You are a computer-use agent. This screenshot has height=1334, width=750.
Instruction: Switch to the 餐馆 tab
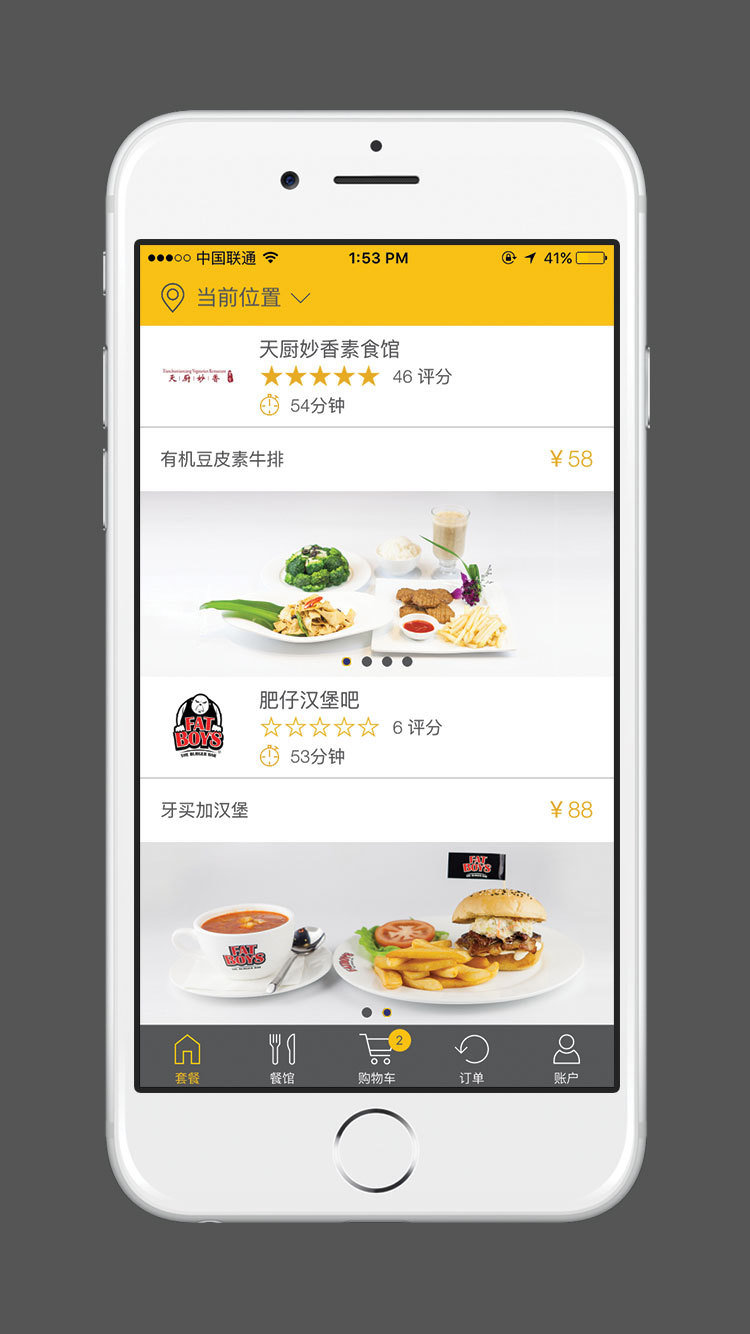click(x=282, y=1059)
